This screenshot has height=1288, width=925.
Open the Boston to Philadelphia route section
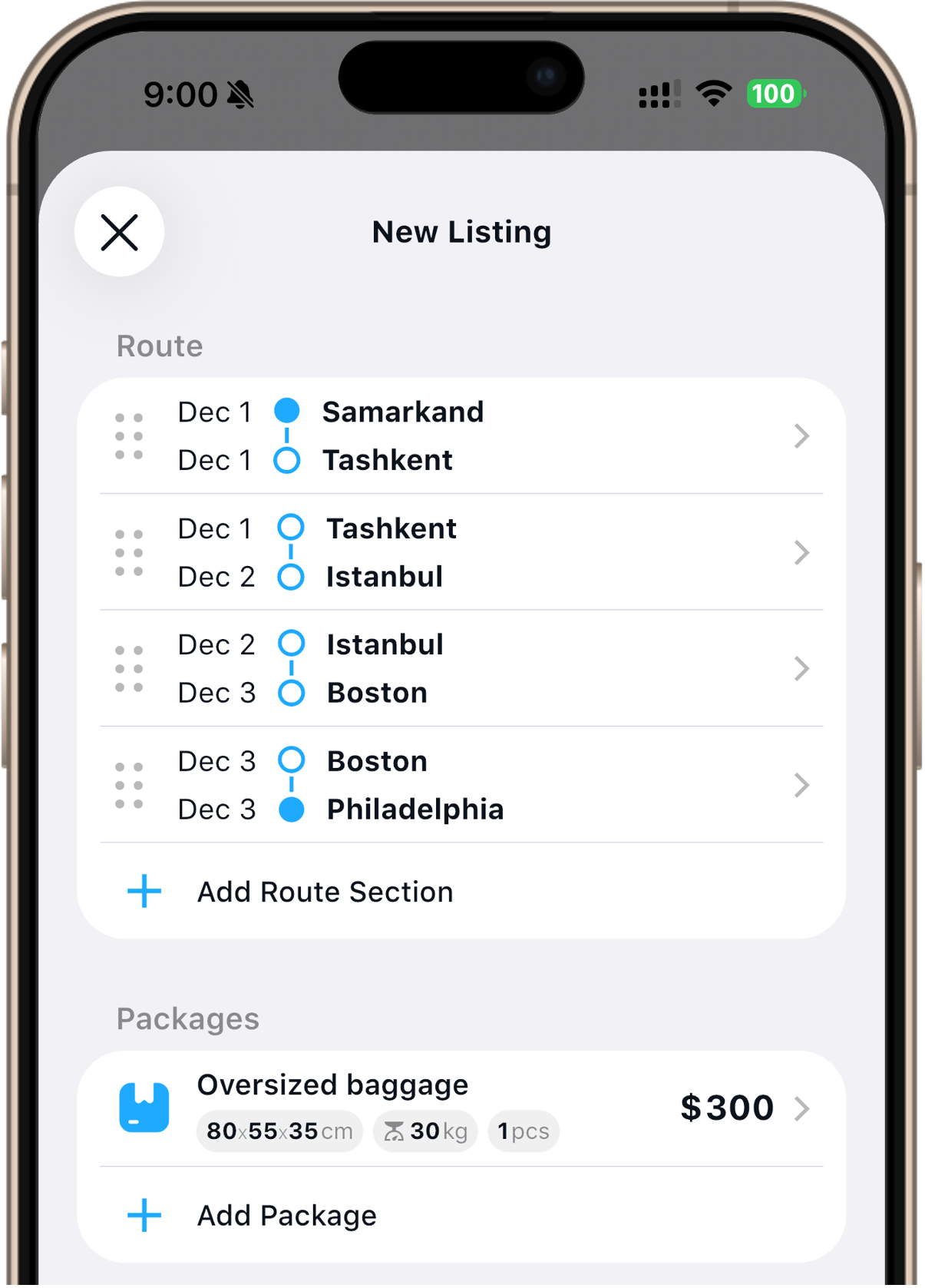pos(461,785)
